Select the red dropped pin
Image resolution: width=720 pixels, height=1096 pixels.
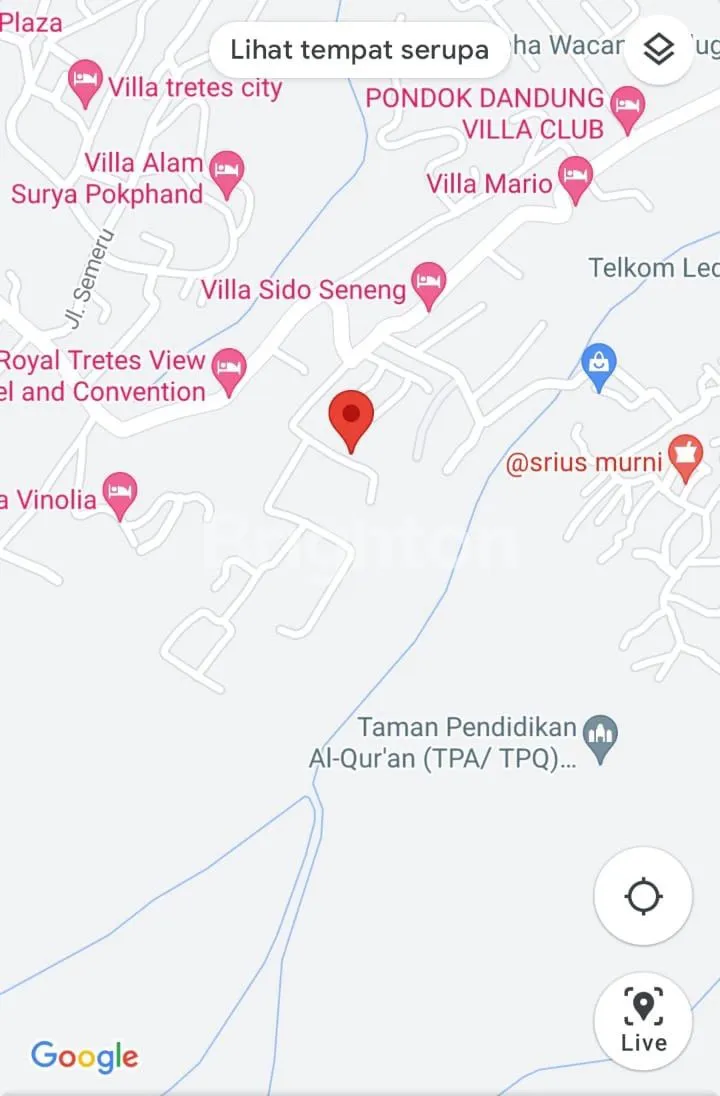(351, 418)
